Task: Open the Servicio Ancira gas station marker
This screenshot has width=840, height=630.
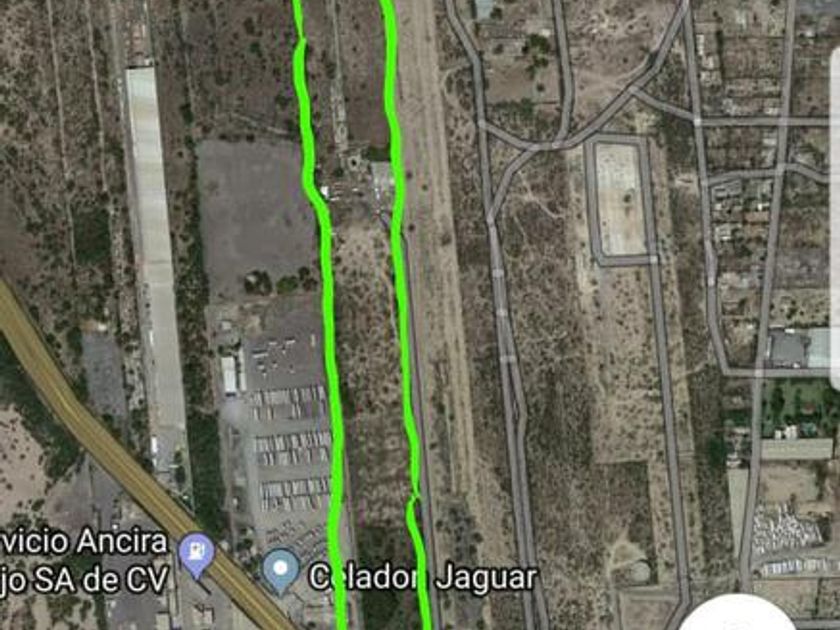Action: pyautogui.click(x=196, y=553)
